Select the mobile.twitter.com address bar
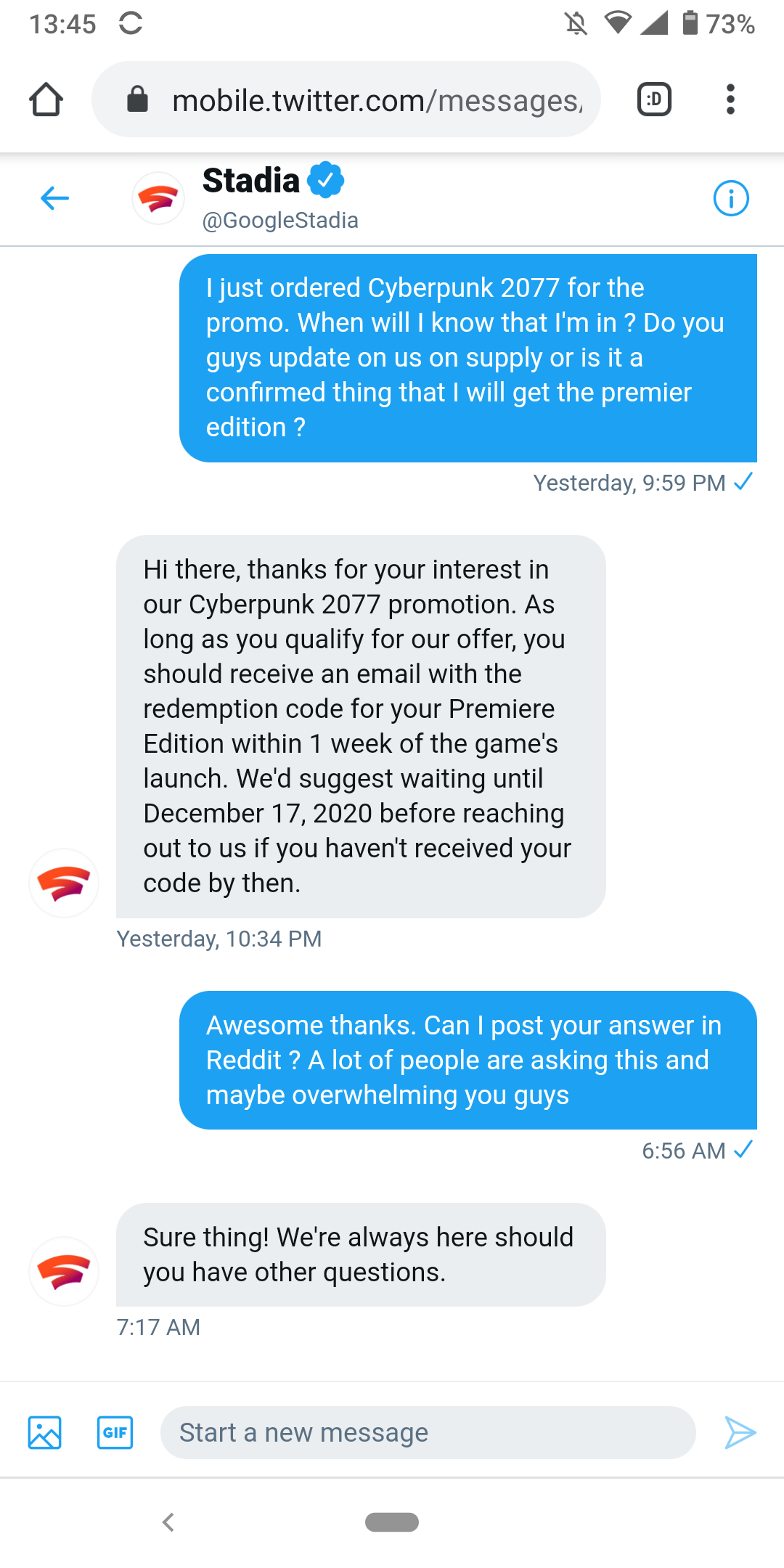 [x=363, y=99]
